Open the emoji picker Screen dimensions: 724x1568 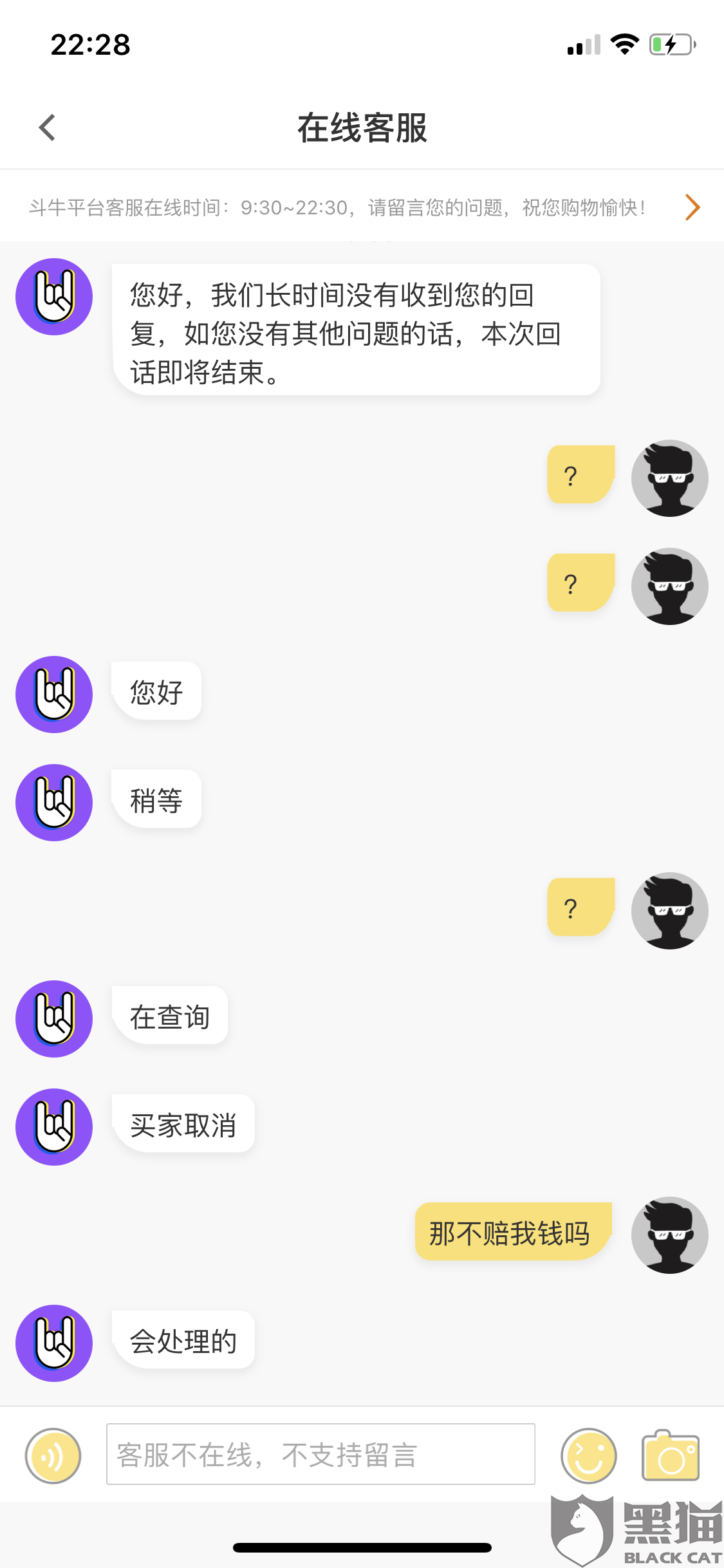[x=589, y=1456]
